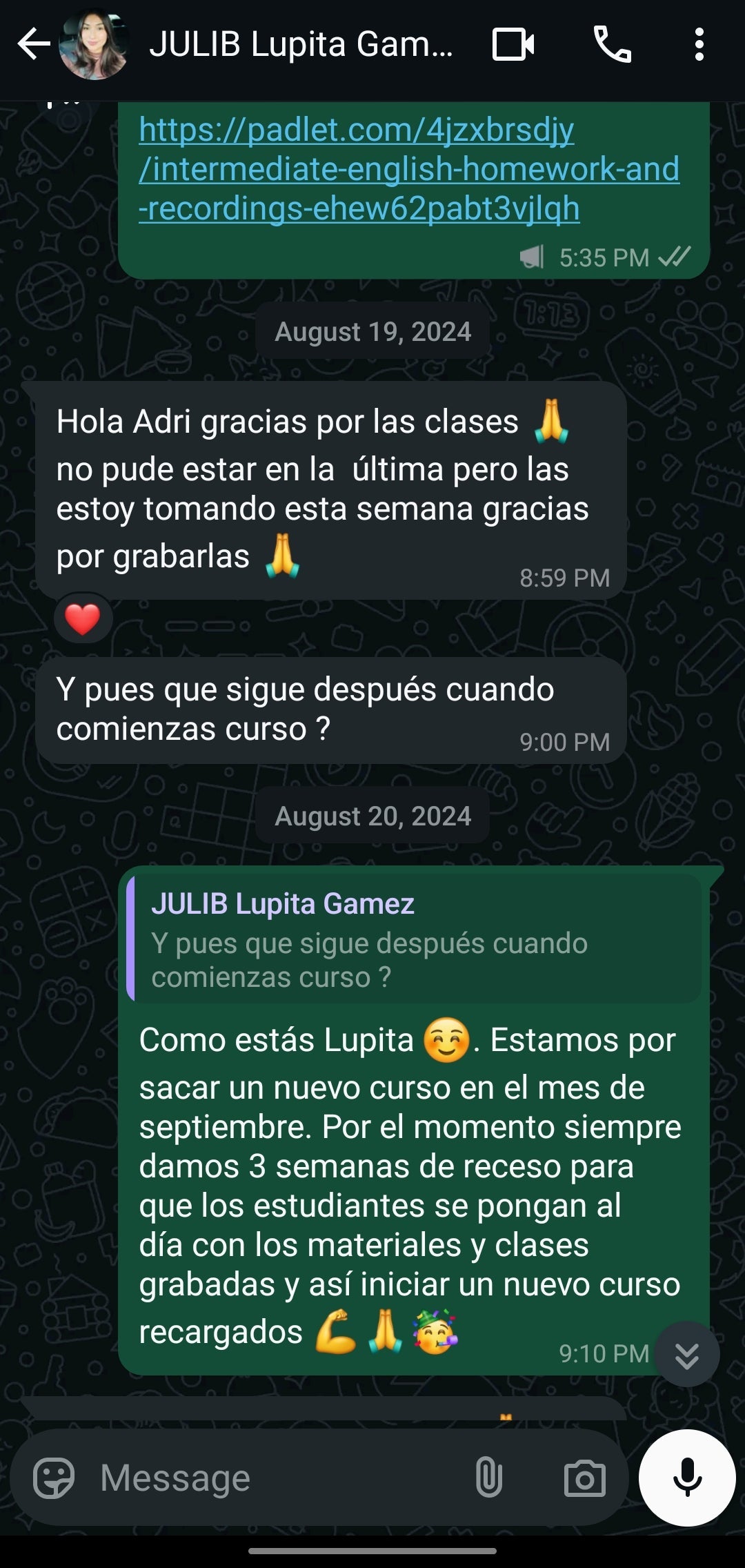
Task: Tap the red heart emoji message
Action: point(83,618)
